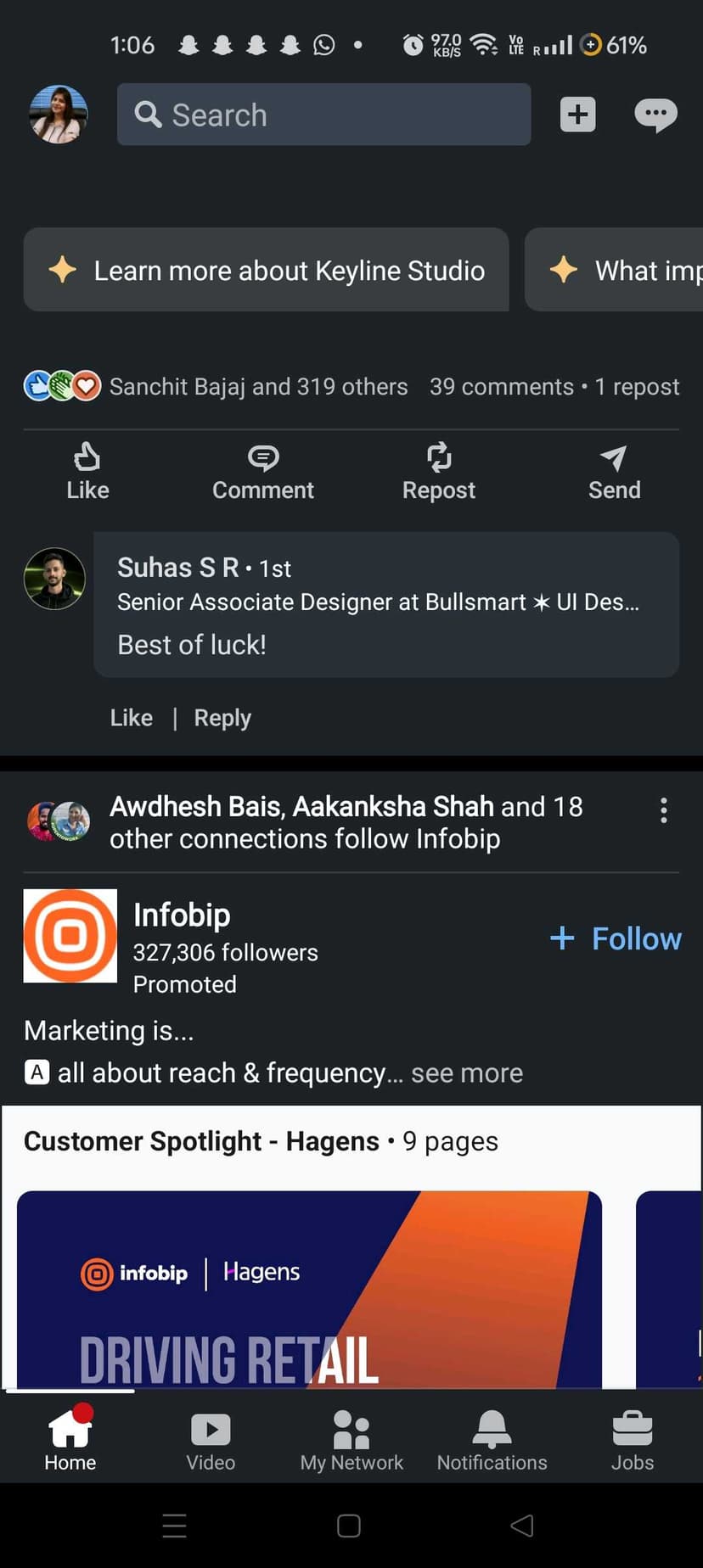
Task: Like the post with 39 comments
Action: pos(87,471)
